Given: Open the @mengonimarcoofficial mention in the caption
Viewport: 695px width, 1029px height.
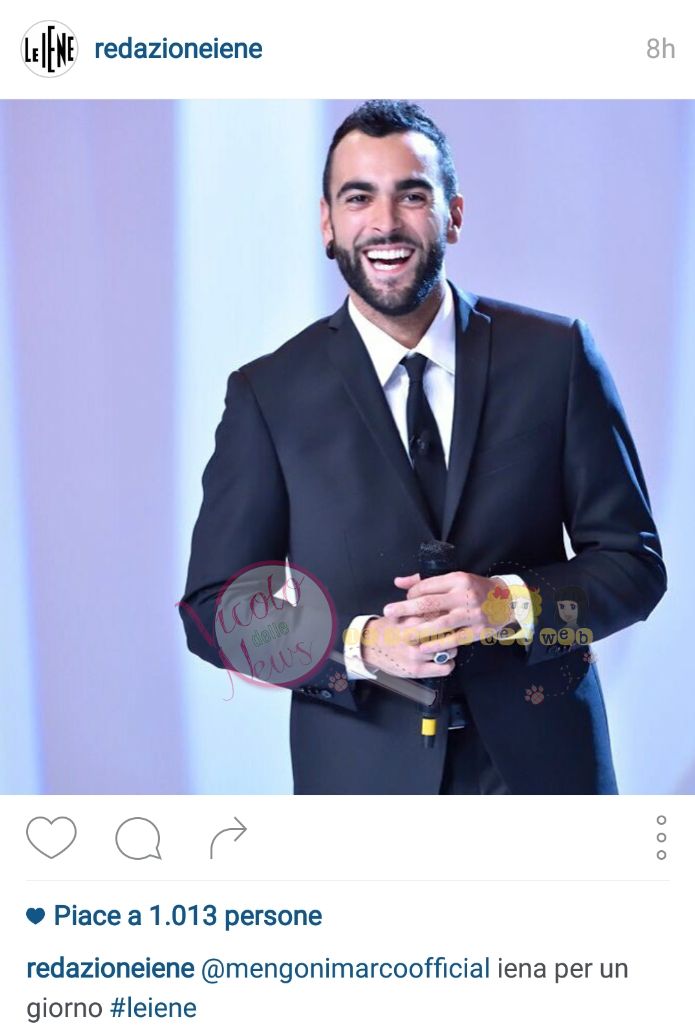Looking at the screenshot, I should tap(346, 968).
